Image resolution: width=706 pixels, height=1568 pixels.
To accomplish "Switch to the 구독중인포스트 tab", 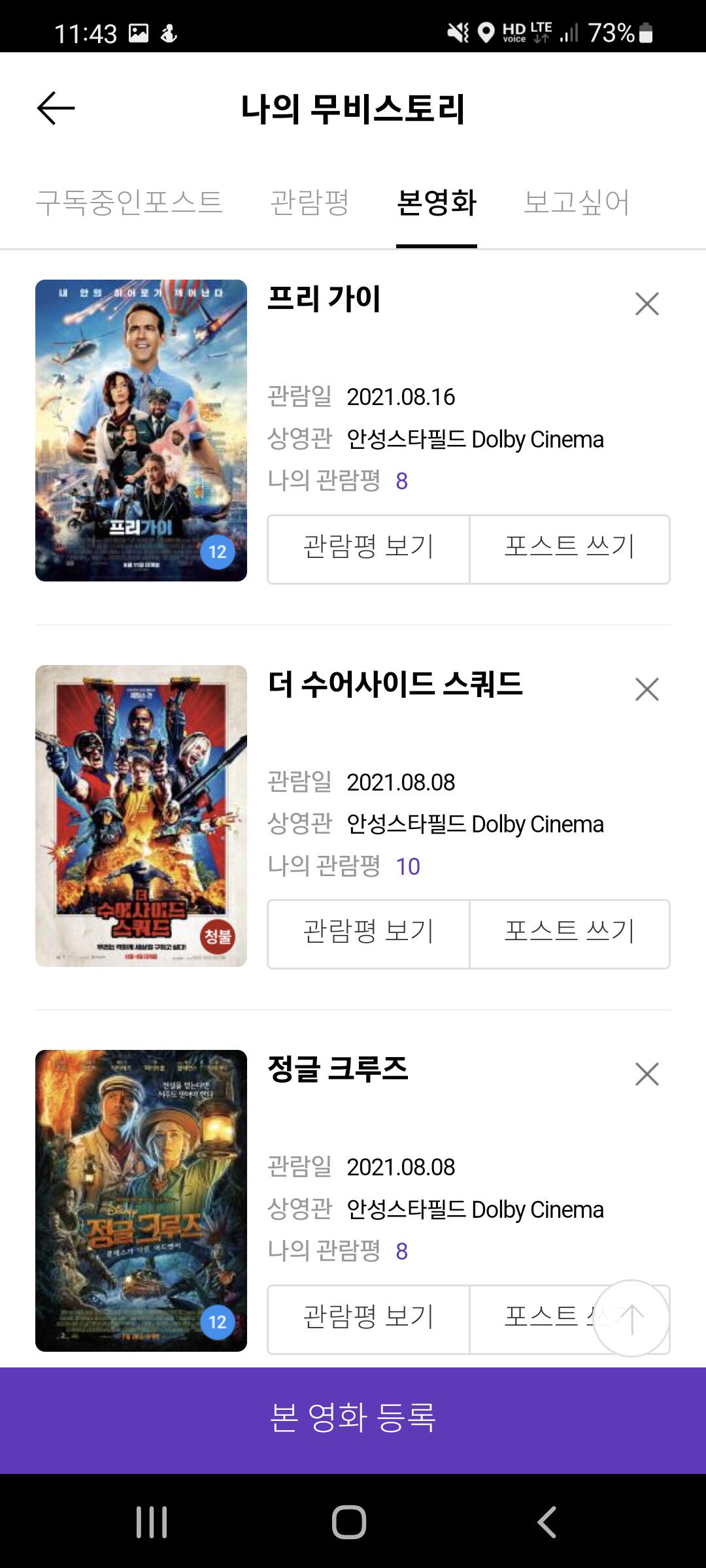I will point(129,202).
